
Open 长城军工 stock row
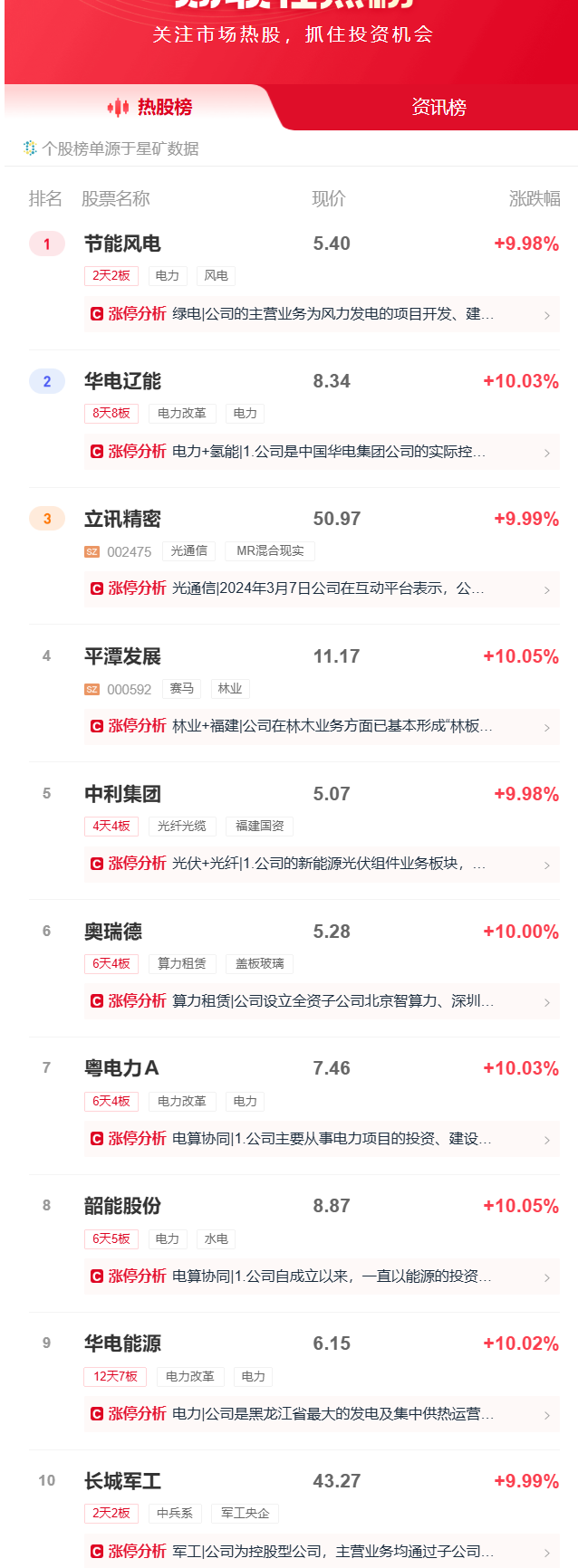[122, 1482]
